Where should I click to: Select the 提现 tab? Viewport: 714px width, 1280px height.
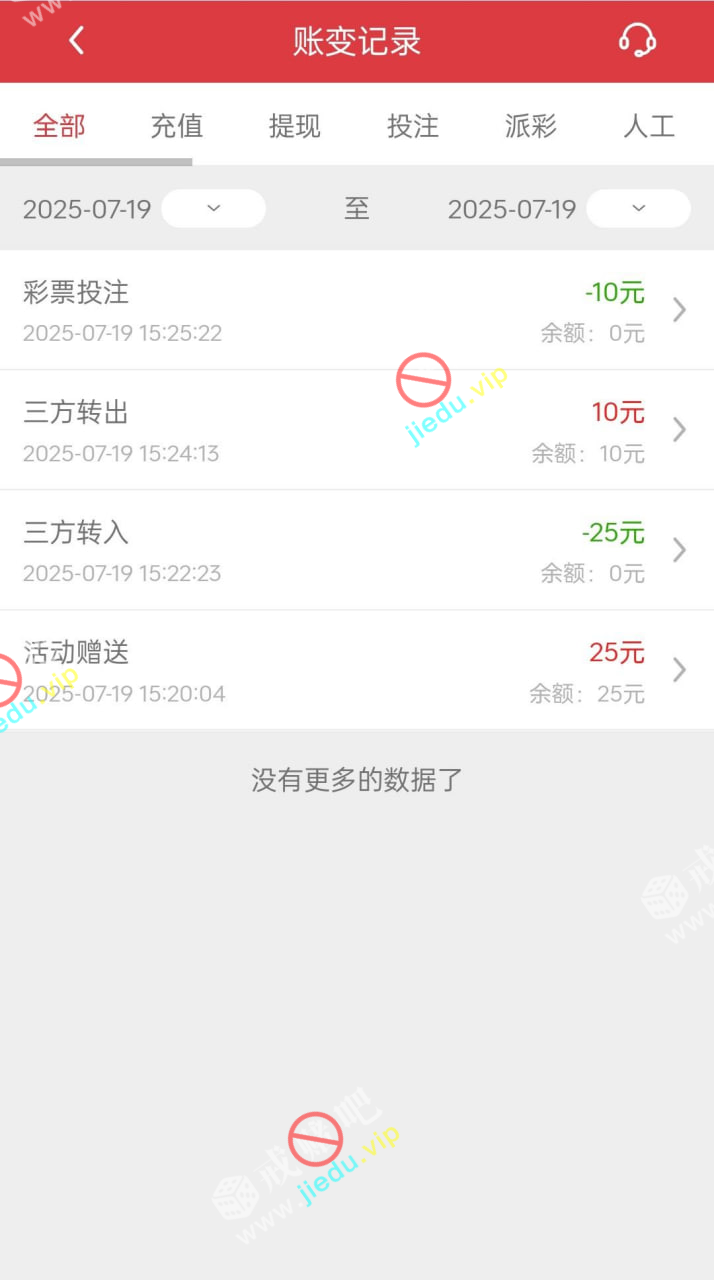click(295, 126)
